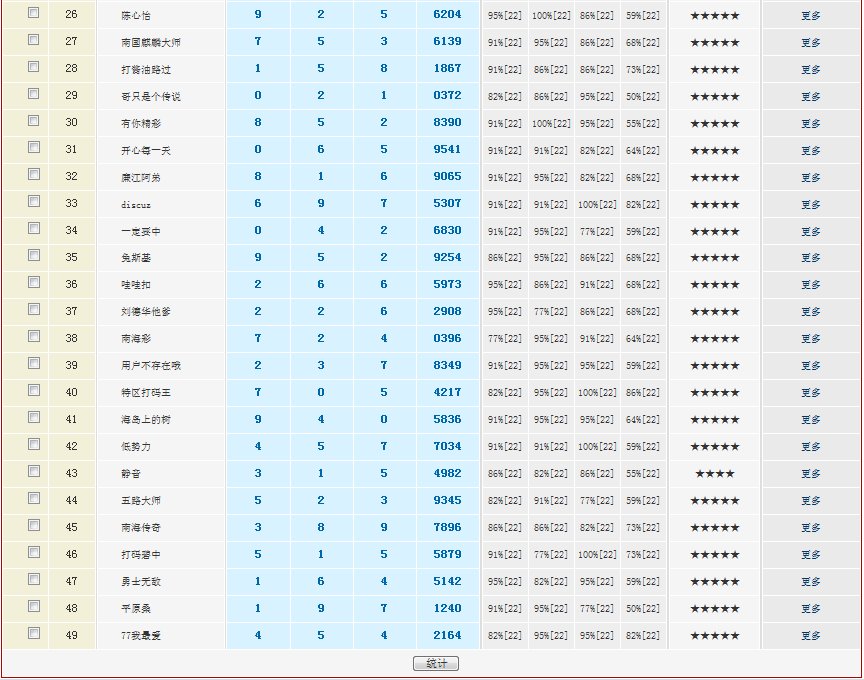Viewport: 864px width, 680px height.
Task: Open 更多 for row 30
Action: click(810, 124)
